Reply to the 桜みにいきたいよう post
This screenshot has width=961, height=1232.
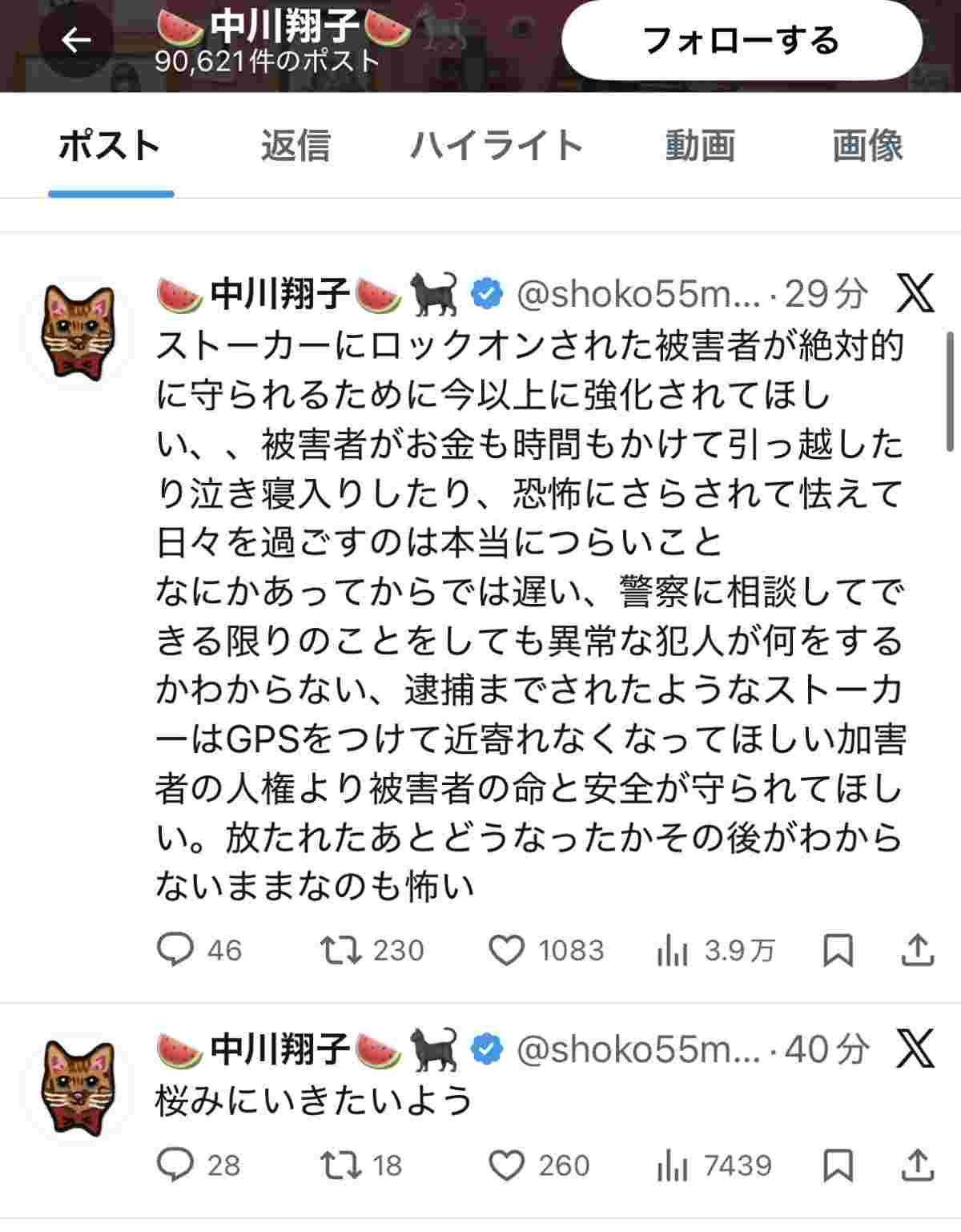coord(175,1166)
